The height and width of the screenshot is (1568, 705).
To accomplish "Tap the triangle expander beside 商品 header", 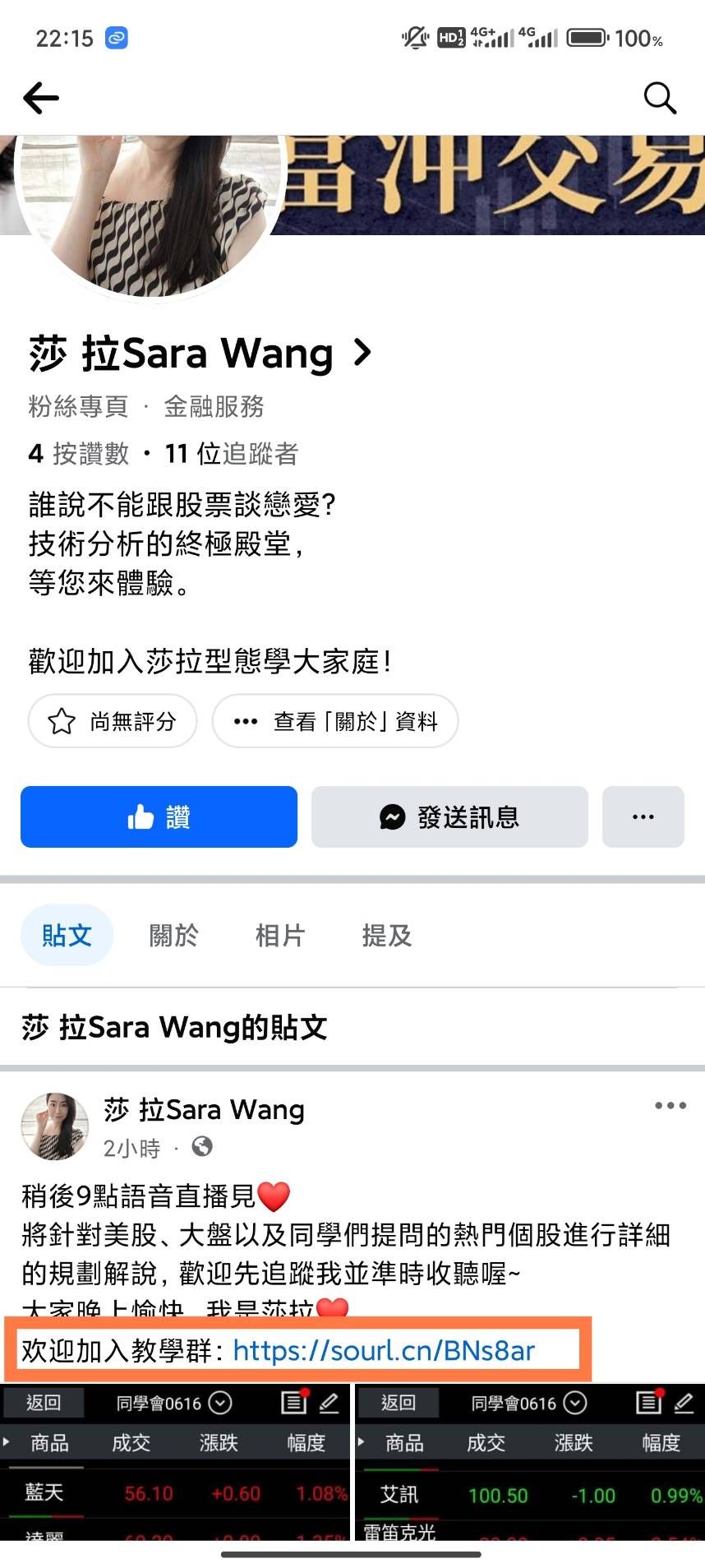I will coord(7,1441).
